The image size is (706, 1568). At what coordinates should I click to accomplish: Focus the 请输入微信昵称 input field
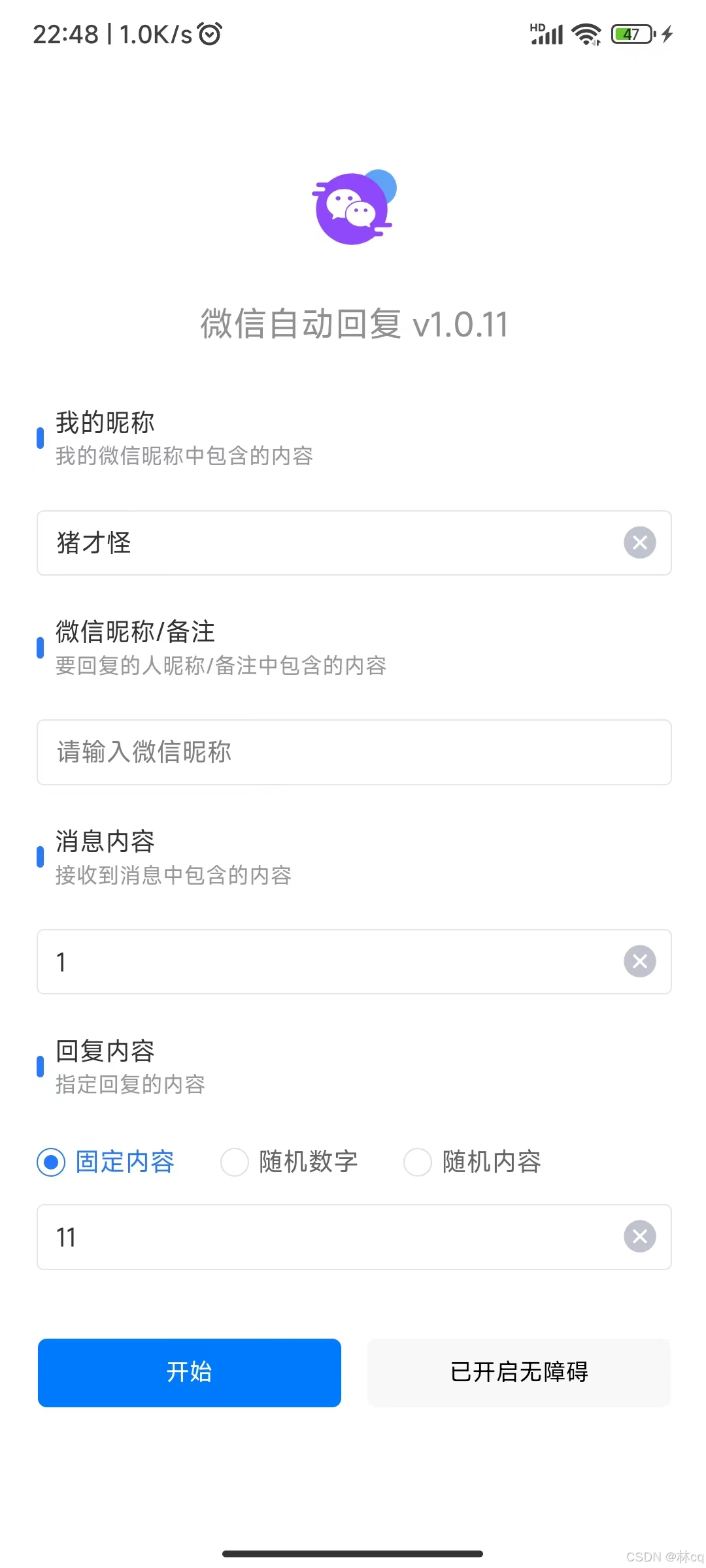[x=354, y=752]
